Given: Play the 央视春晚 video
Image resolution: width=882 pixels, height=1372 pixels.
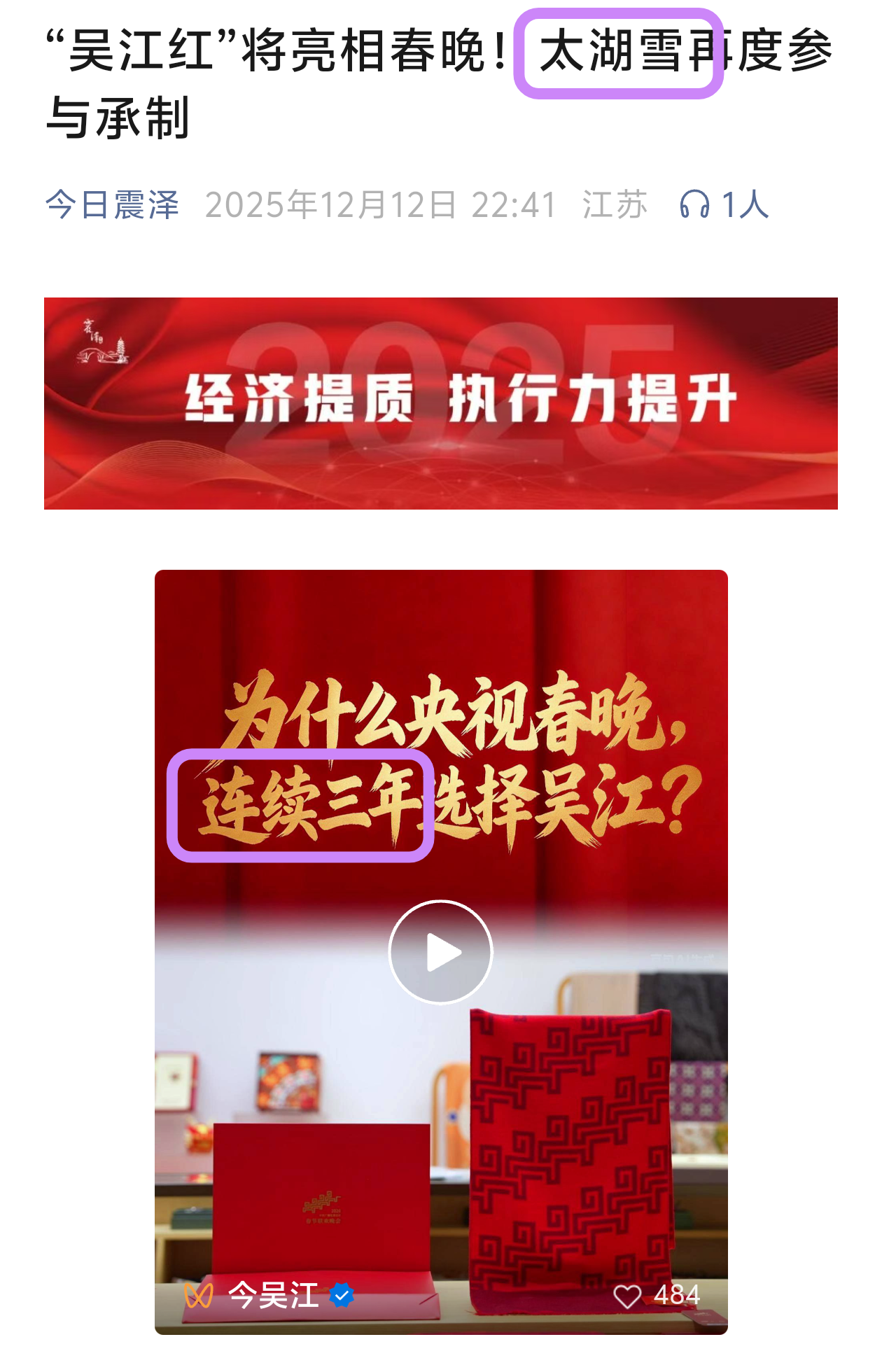Looking at the screenshot, I should coord(440,952).
